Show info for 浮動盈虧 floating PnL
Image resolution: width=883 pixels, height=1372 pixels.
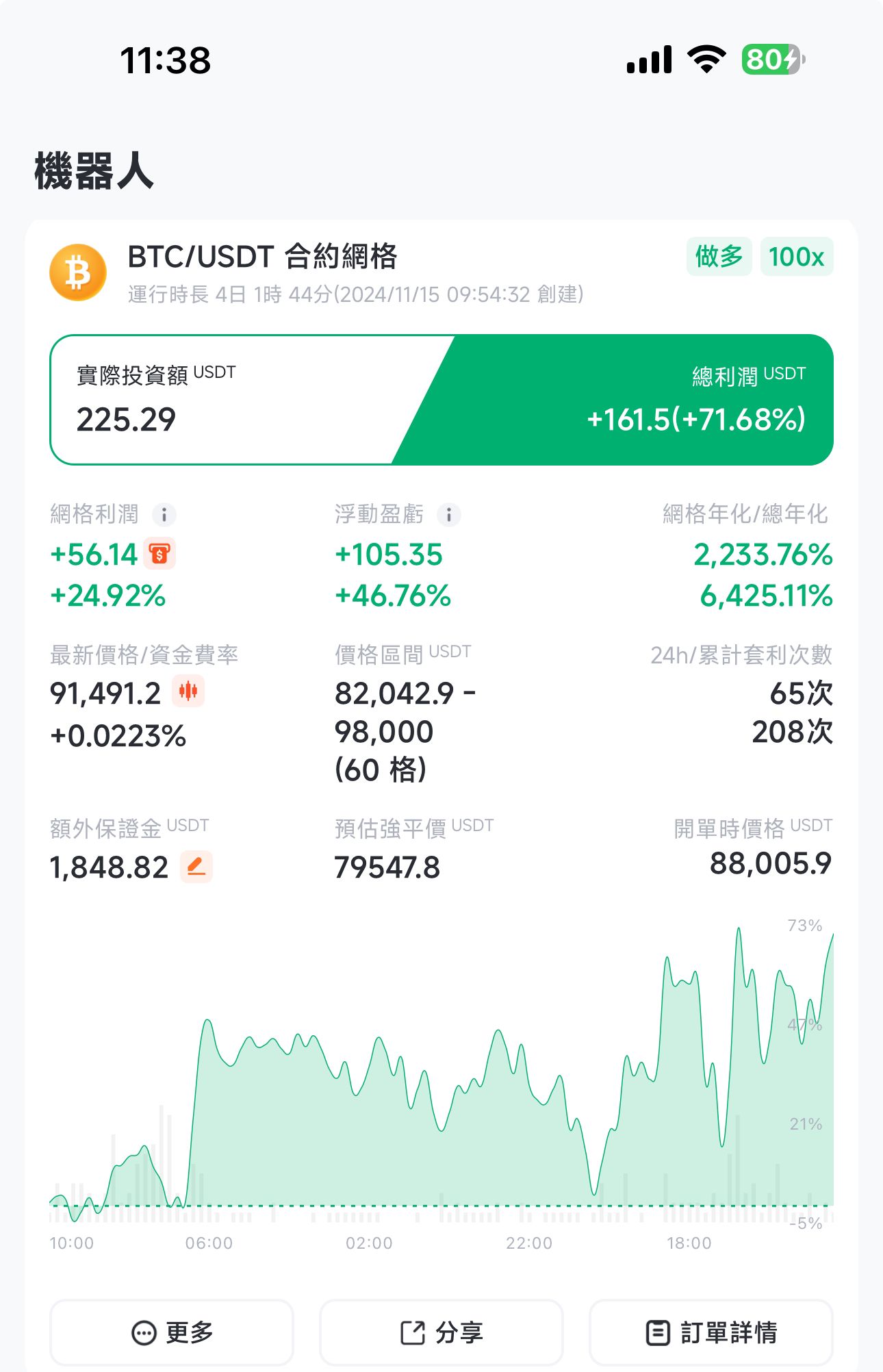click(x=449, y=514)
